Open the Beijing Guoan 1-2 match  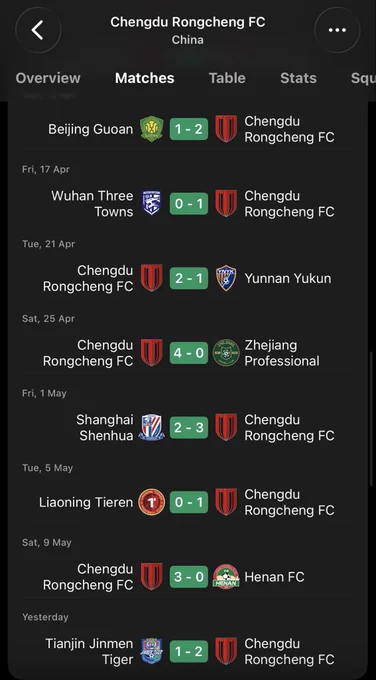(x=188, y=129)
